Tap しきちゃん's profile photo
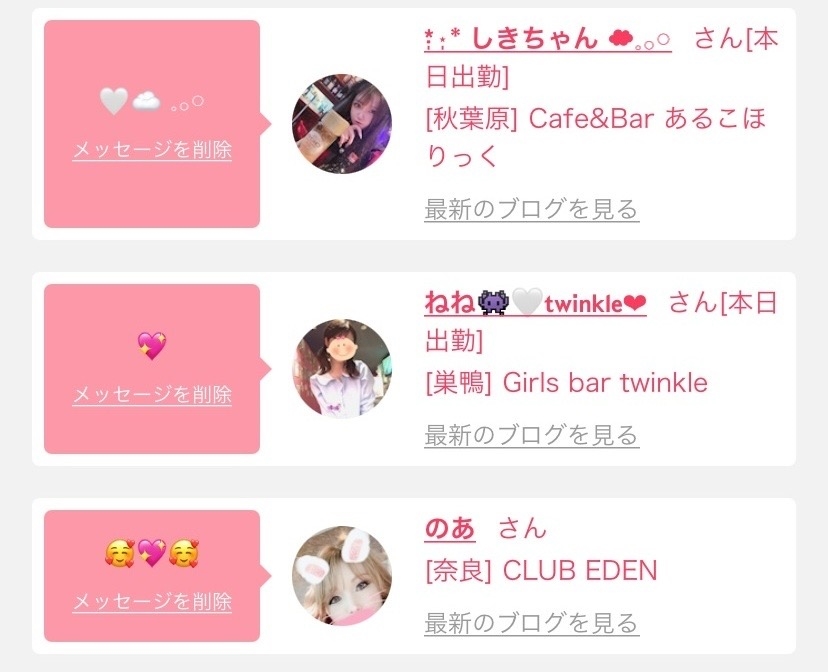 pos(342,124)
